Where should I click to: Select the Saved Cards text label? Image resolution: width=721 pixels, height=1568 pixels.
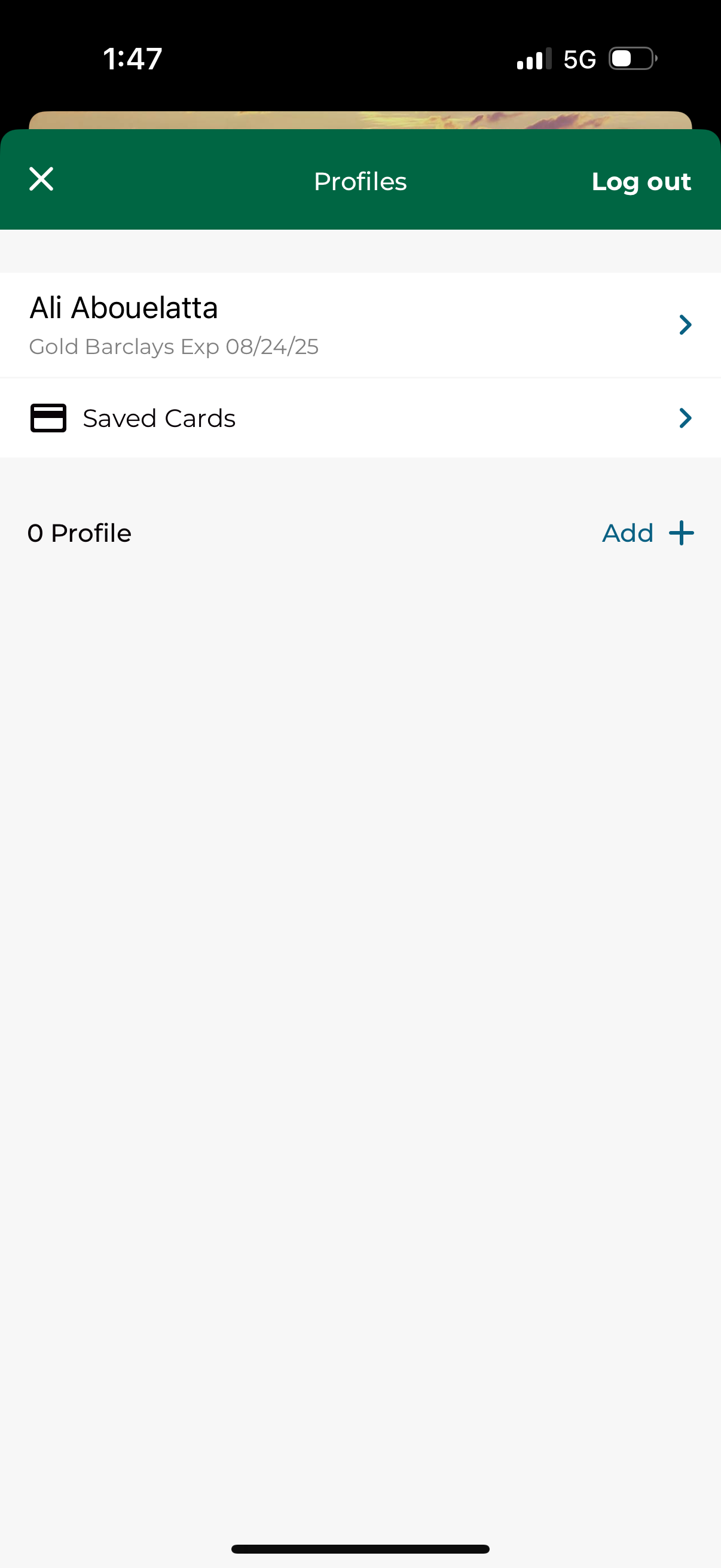(159, 417)
